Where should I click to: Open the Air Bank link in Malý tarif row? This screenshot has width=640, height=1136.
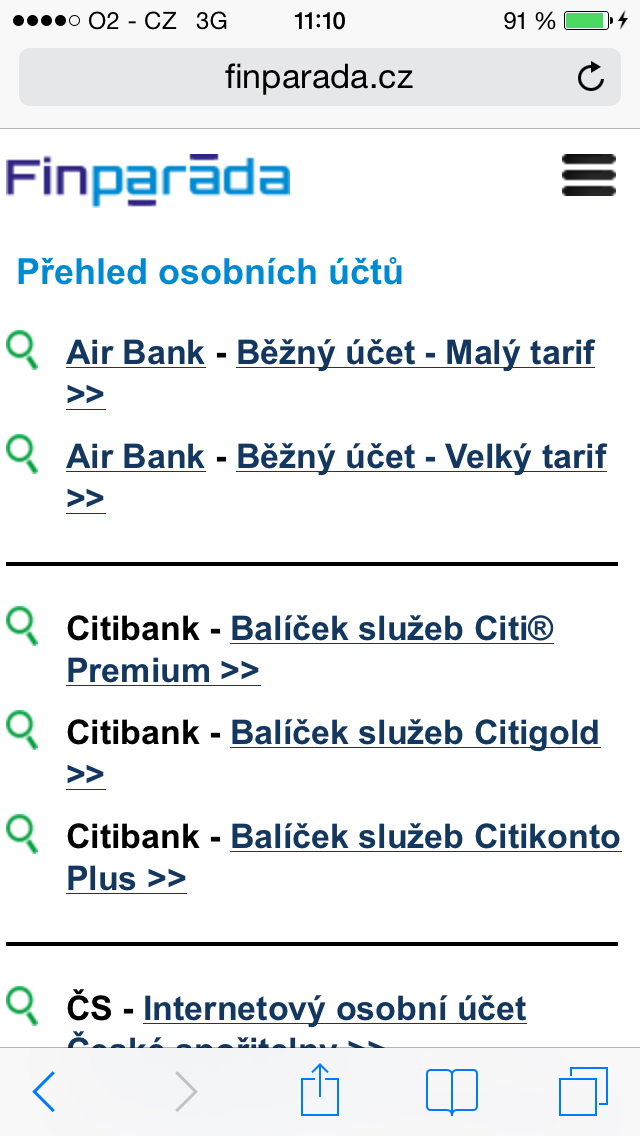135,352
